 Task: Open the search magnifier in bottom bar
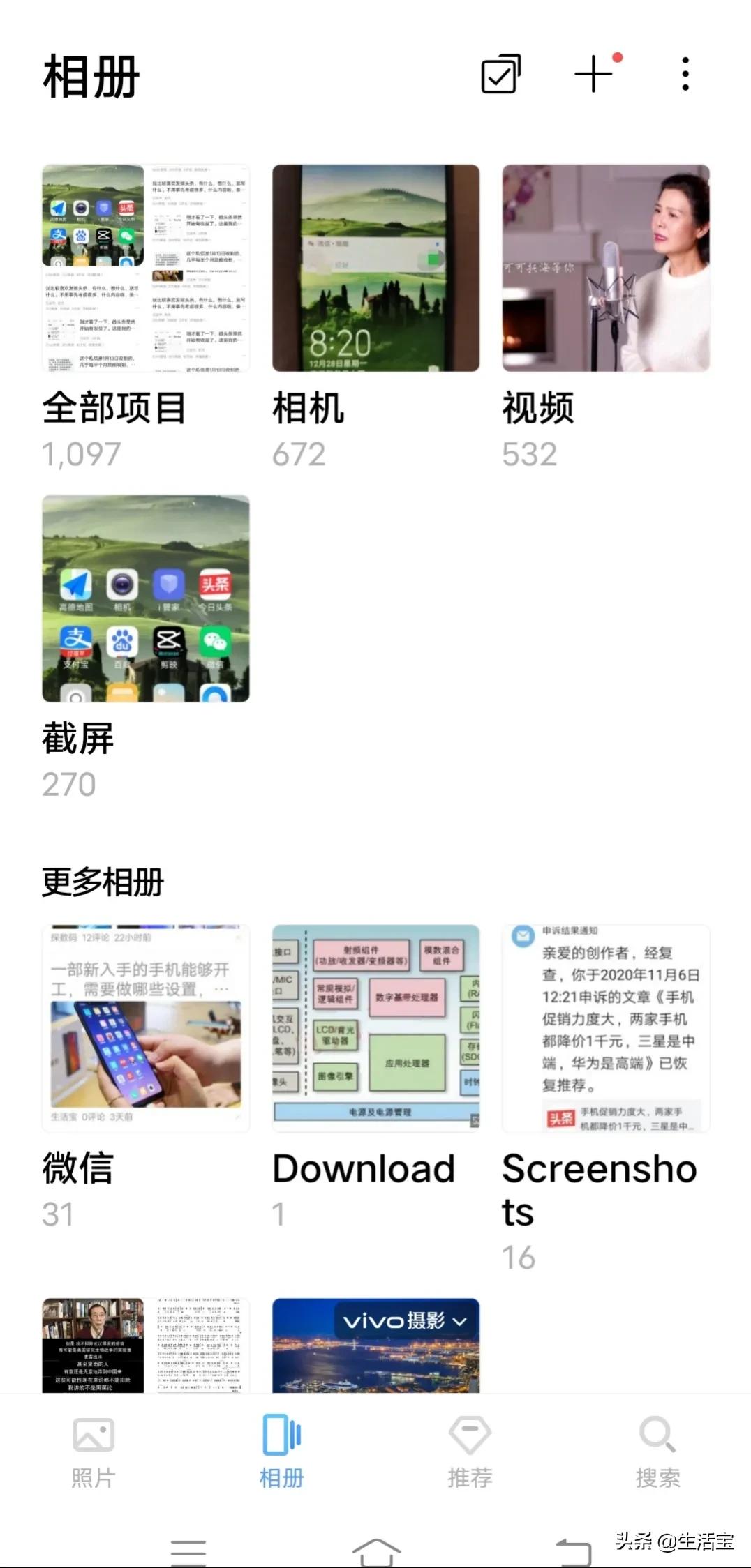pos(657,1449)
